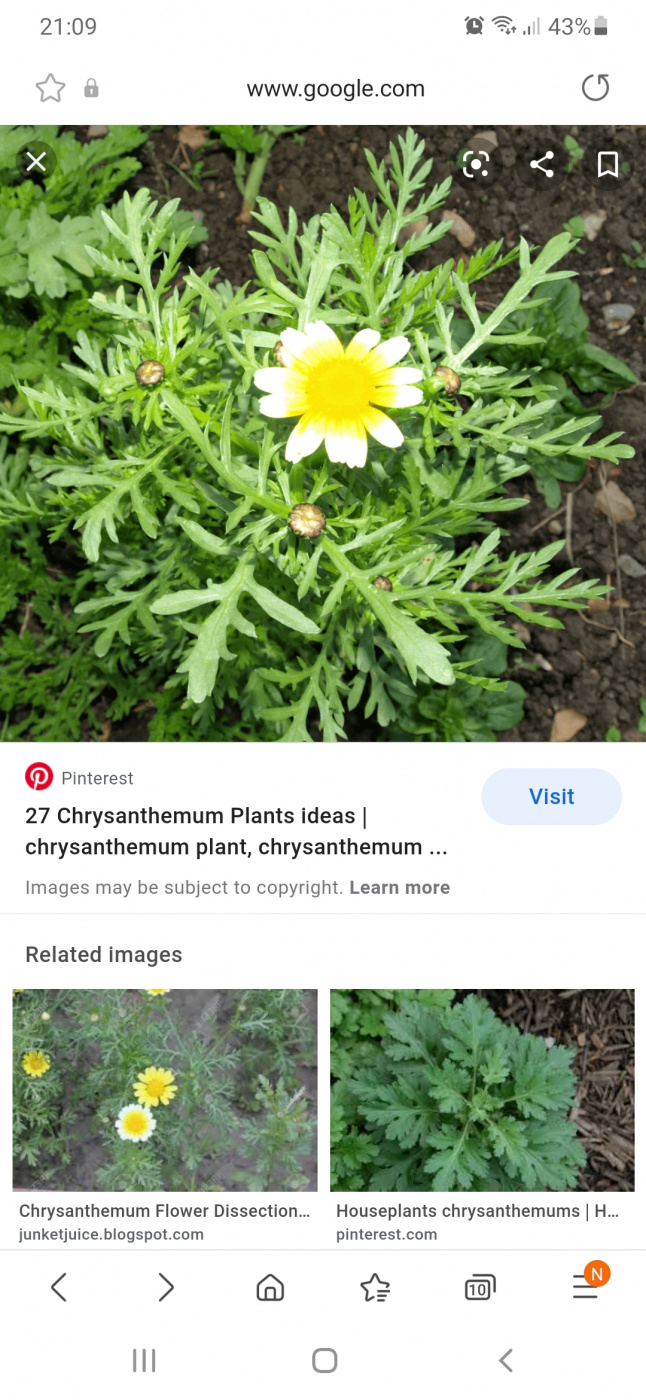The height and width of the screenshot is (1400, 646).
Task: View the 10 open tabs
Action: [480, 1288]
